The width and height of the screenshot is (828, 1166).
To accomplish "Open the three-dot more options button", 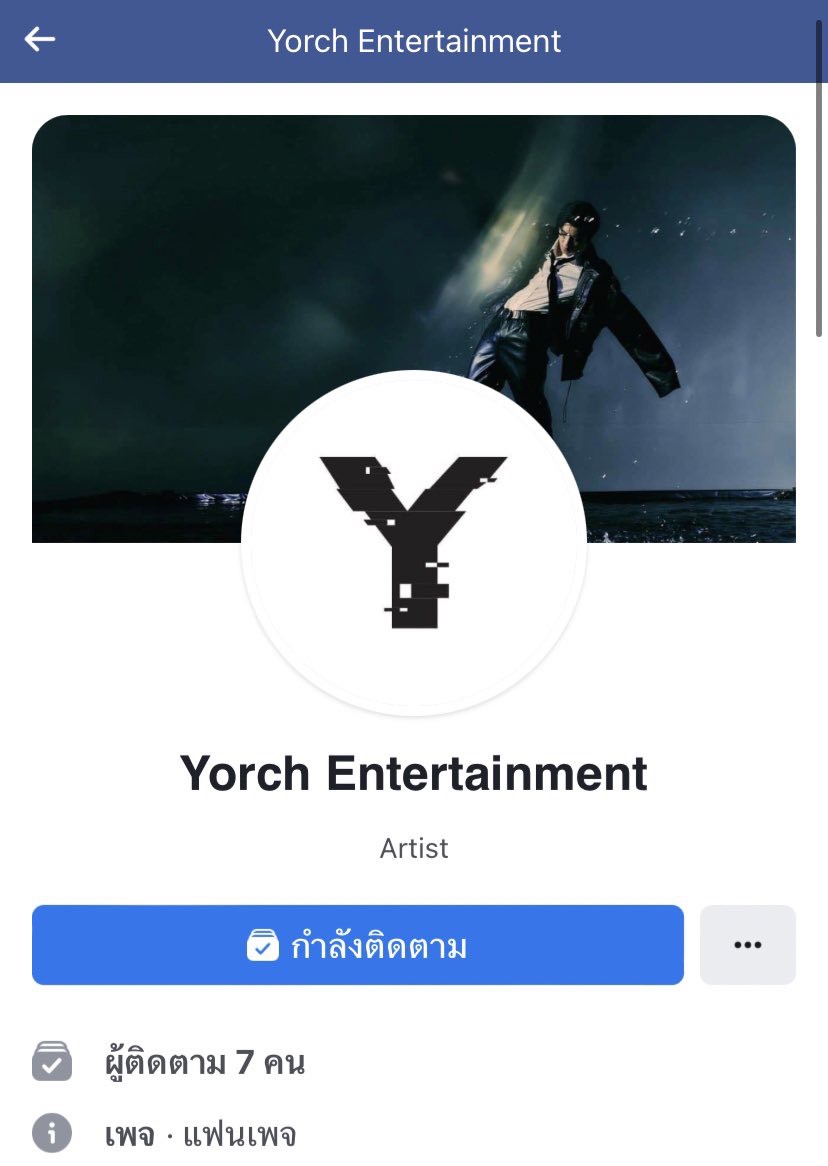I will (x=747, y=945).
